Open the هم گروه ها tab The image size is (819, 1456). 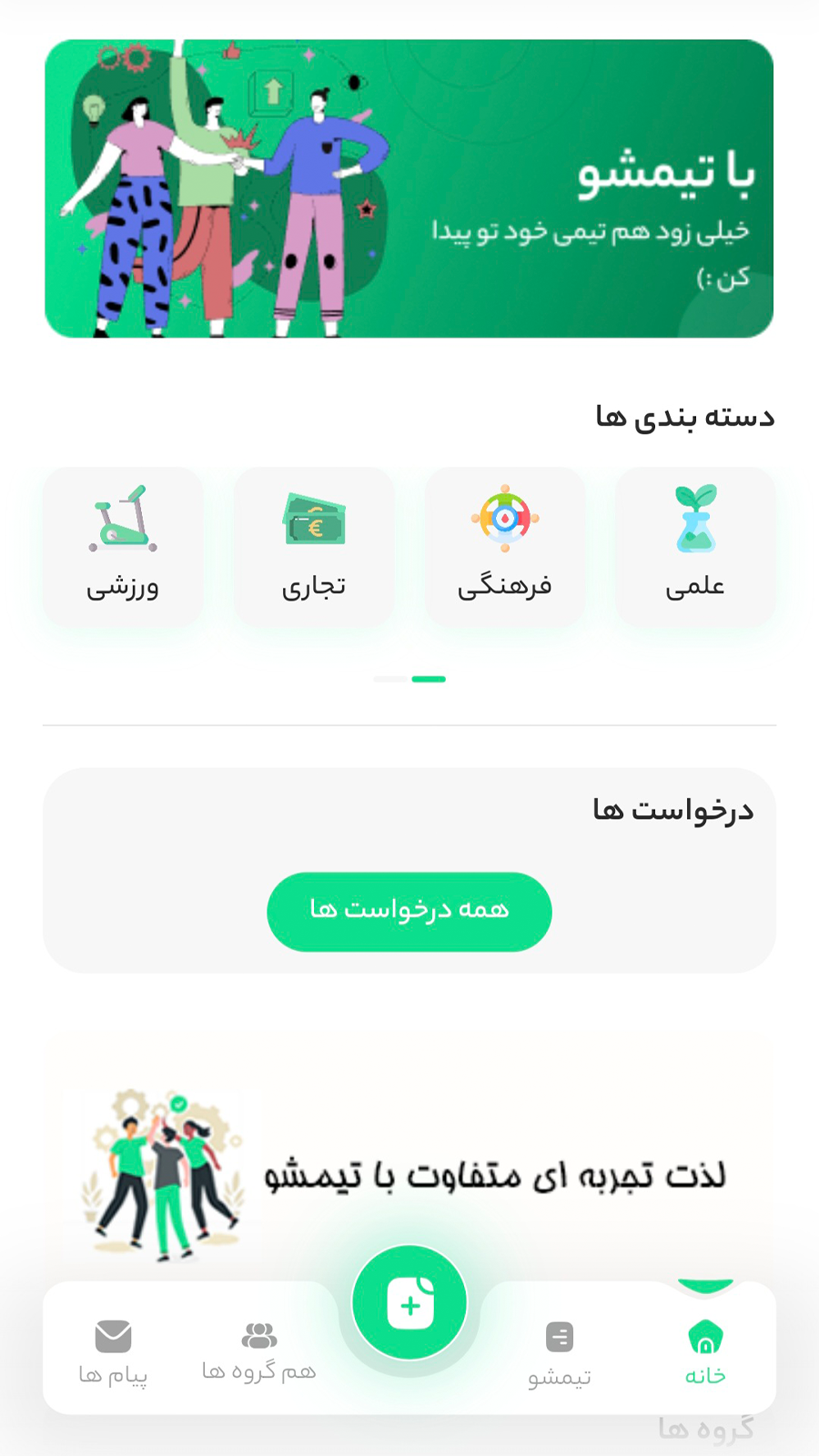(259, 1351)
